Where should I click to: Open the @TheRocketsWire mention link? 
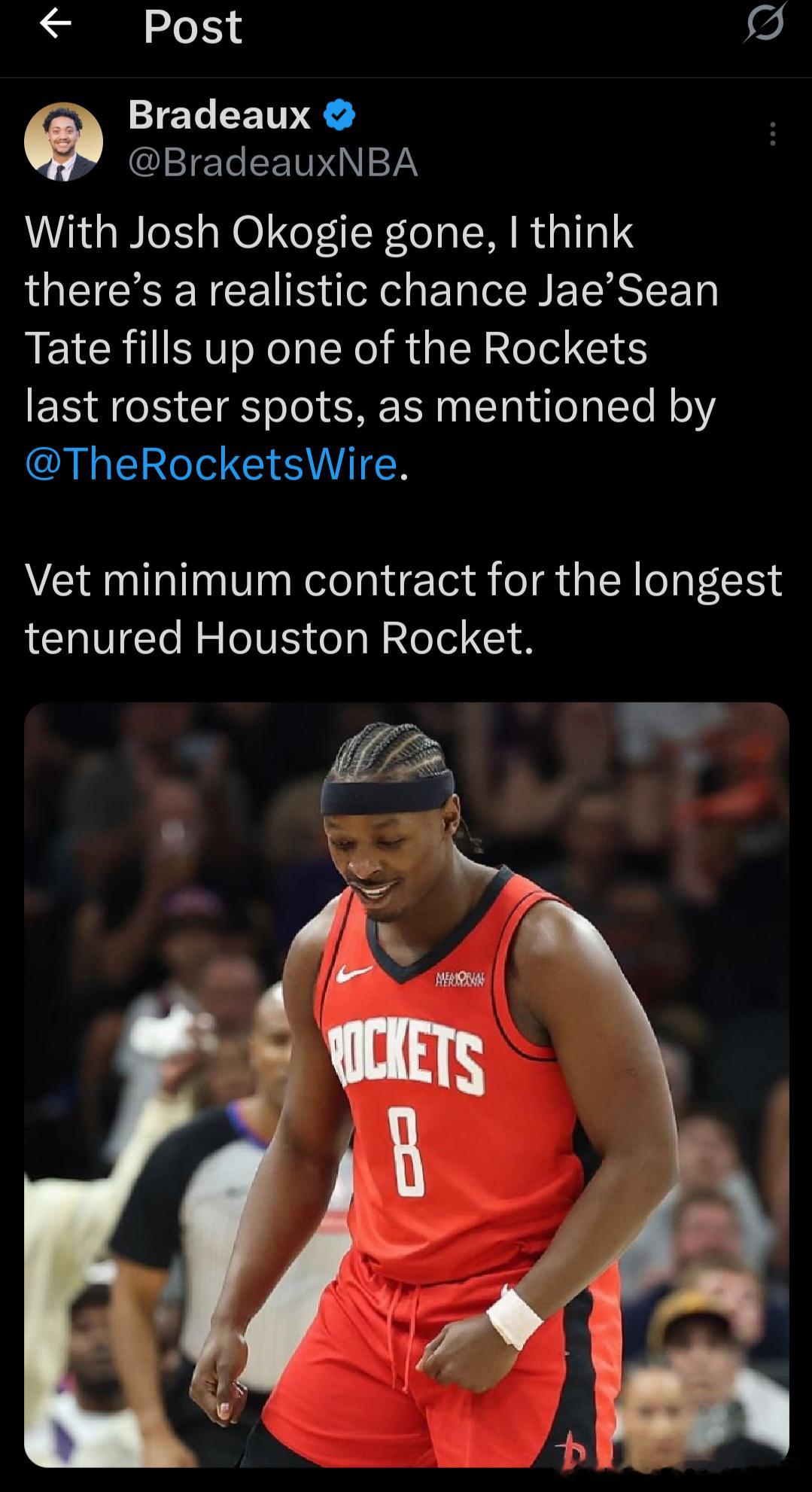coord(211,464)
